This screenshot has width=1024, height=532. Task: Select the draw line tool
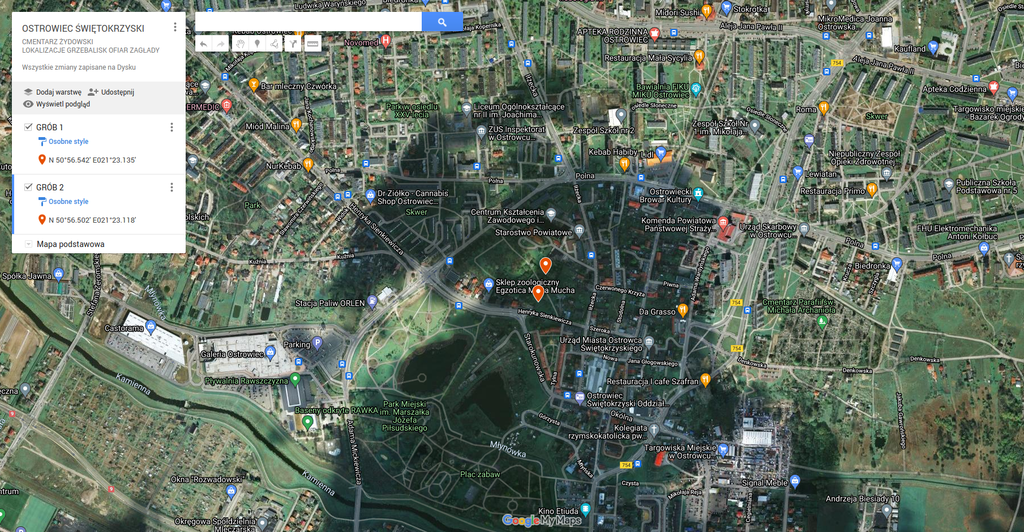coord(275,44)
